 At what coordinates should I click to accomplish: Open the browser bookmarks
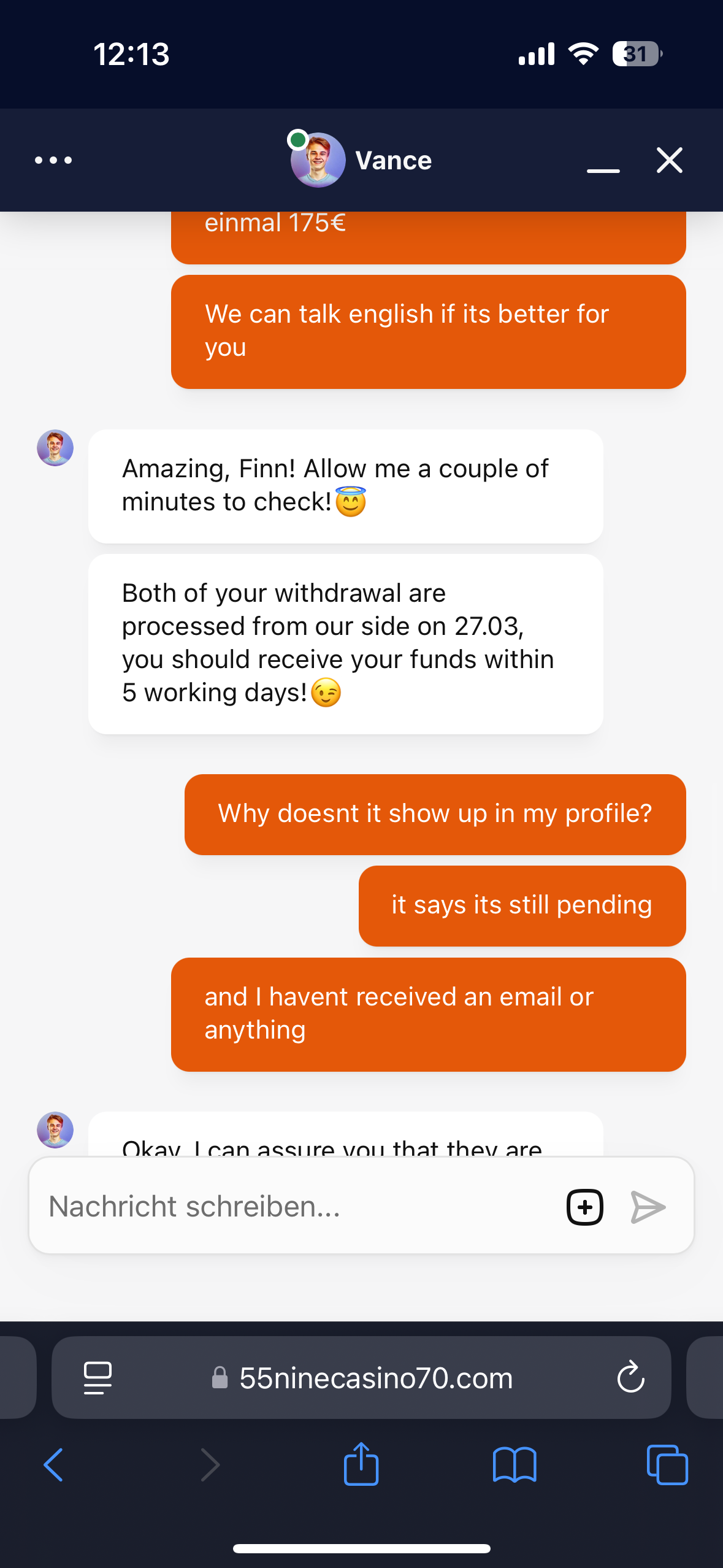tap(515, 1465)
